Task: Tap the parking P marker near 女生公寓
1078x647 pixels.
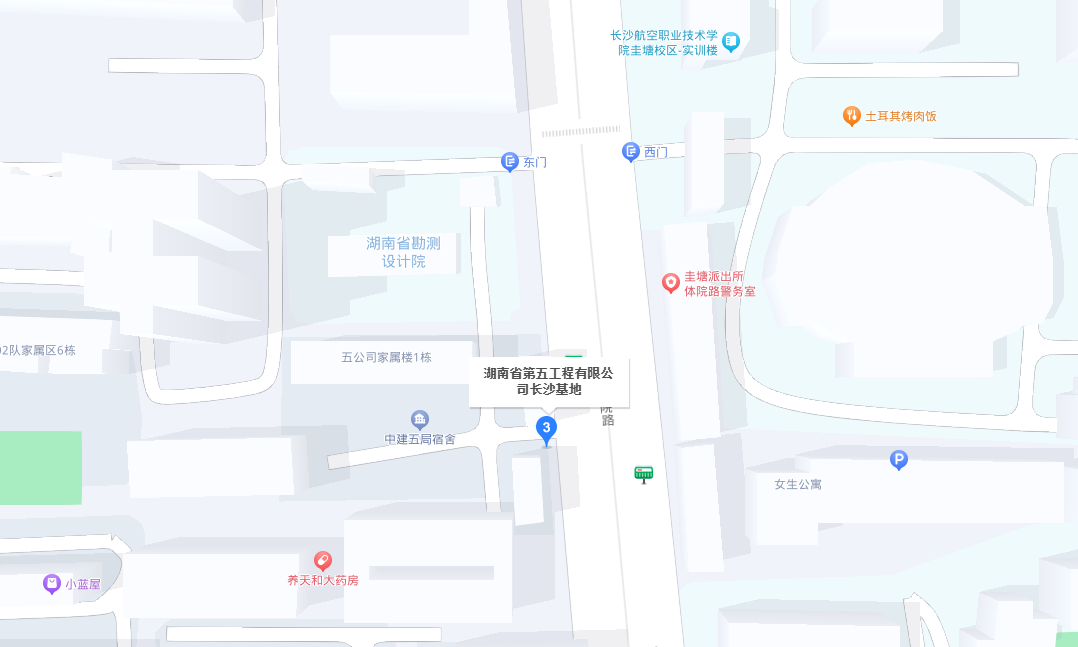Action: [899, 460]
